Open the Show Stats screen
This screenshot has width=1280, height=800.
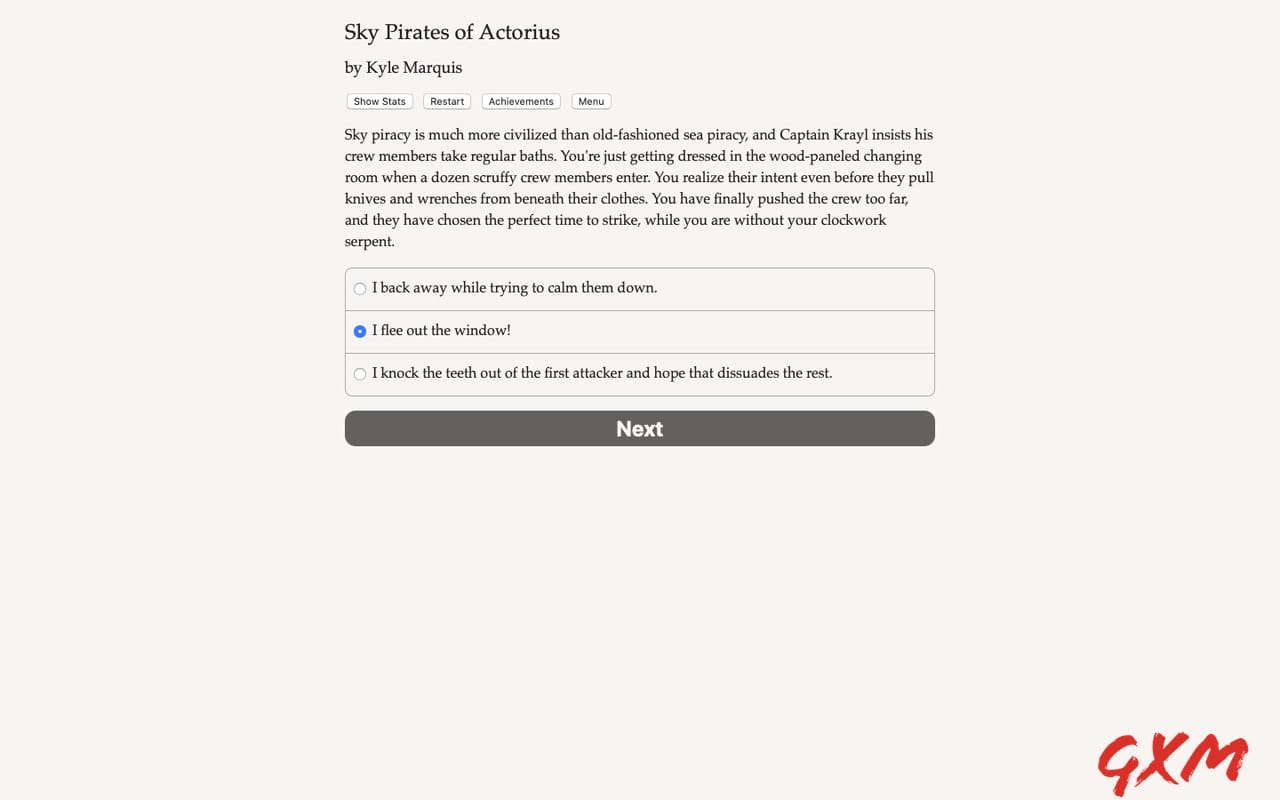pos(379,101)
